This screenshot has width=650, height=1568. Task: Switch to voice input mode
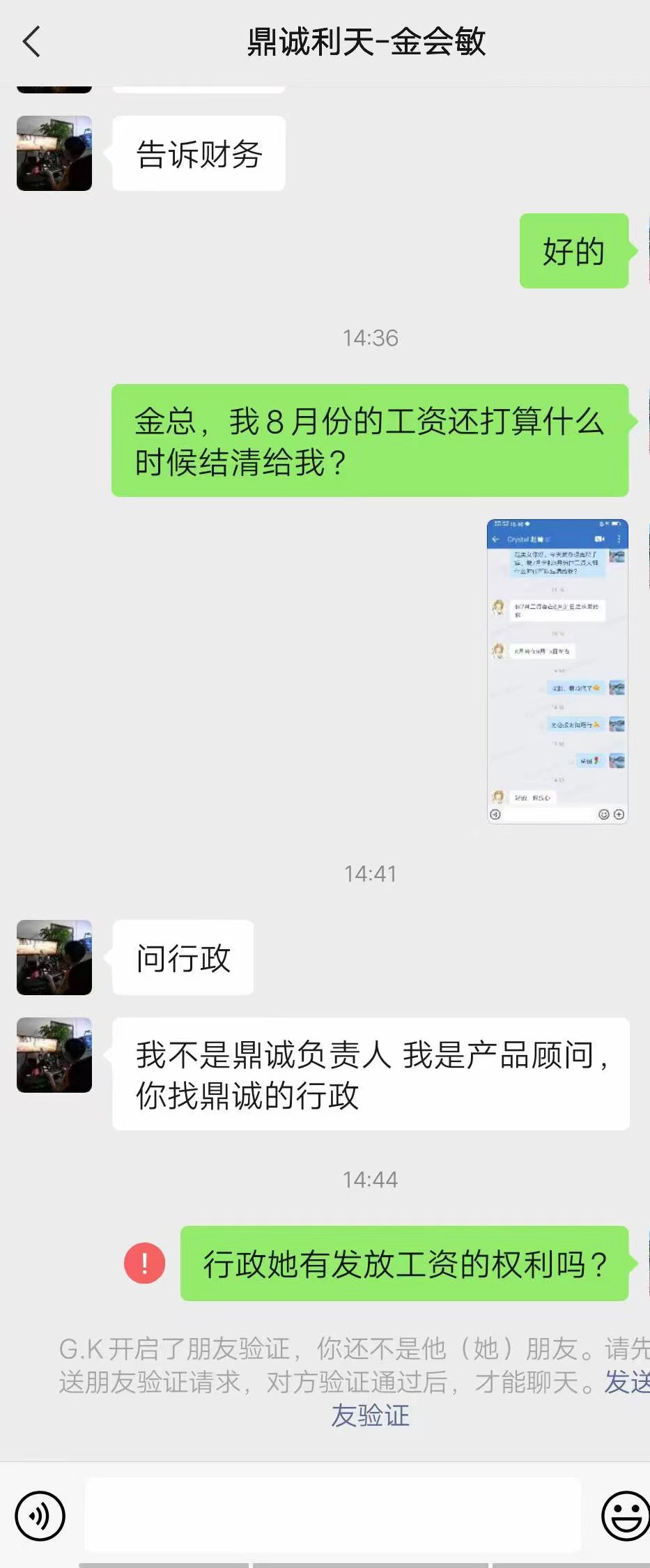(x=40, y=1515)
